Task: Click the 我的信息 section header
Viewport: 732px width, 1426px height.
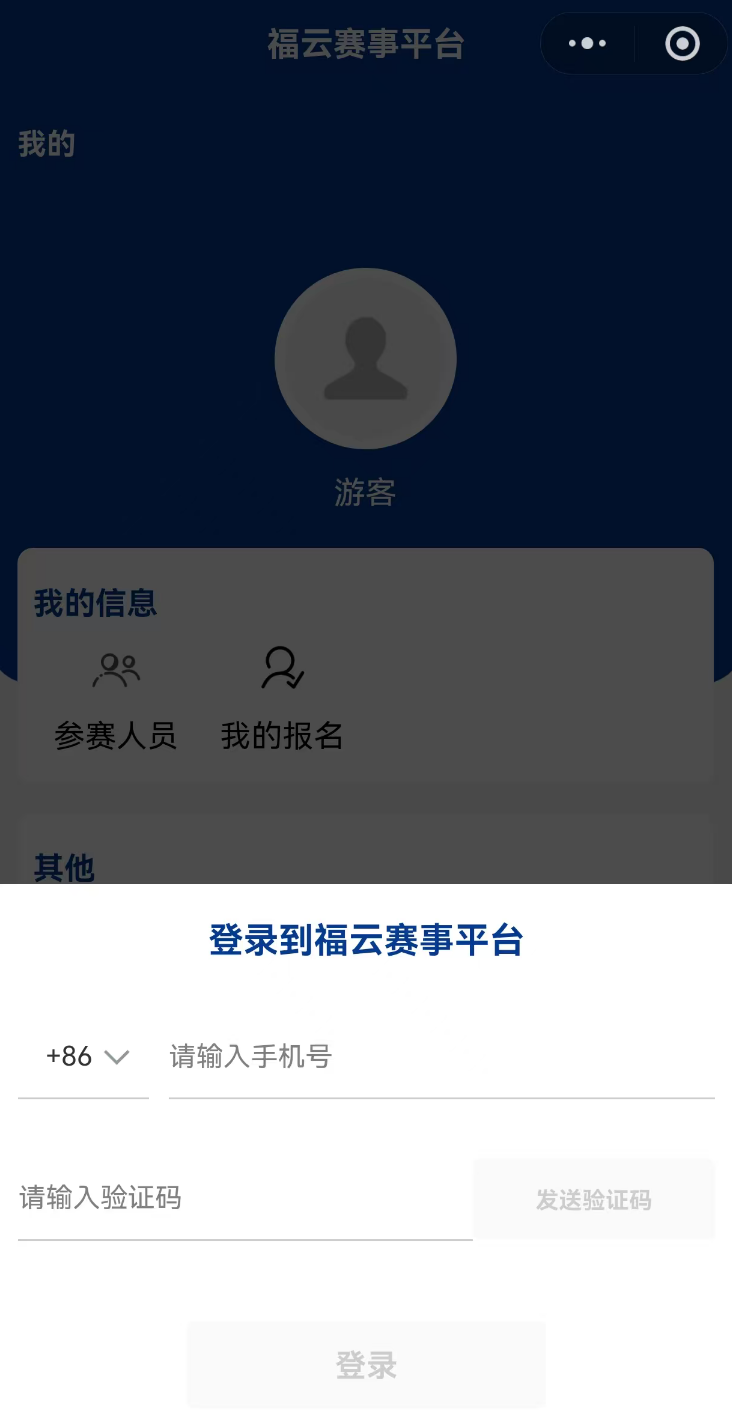Action: point(95,602)
